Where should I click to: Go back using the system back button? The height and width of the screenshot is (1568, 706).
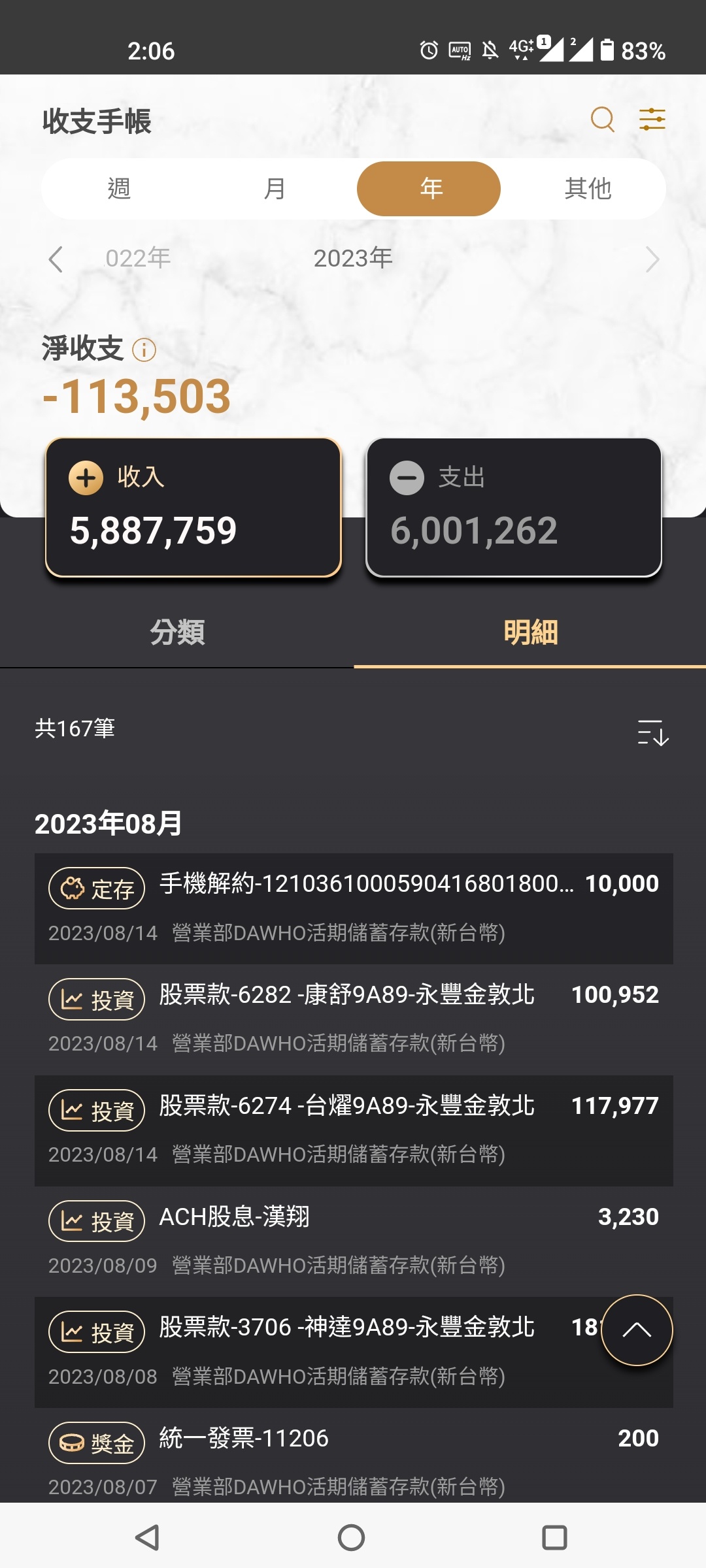click(x=147, y=1537)
